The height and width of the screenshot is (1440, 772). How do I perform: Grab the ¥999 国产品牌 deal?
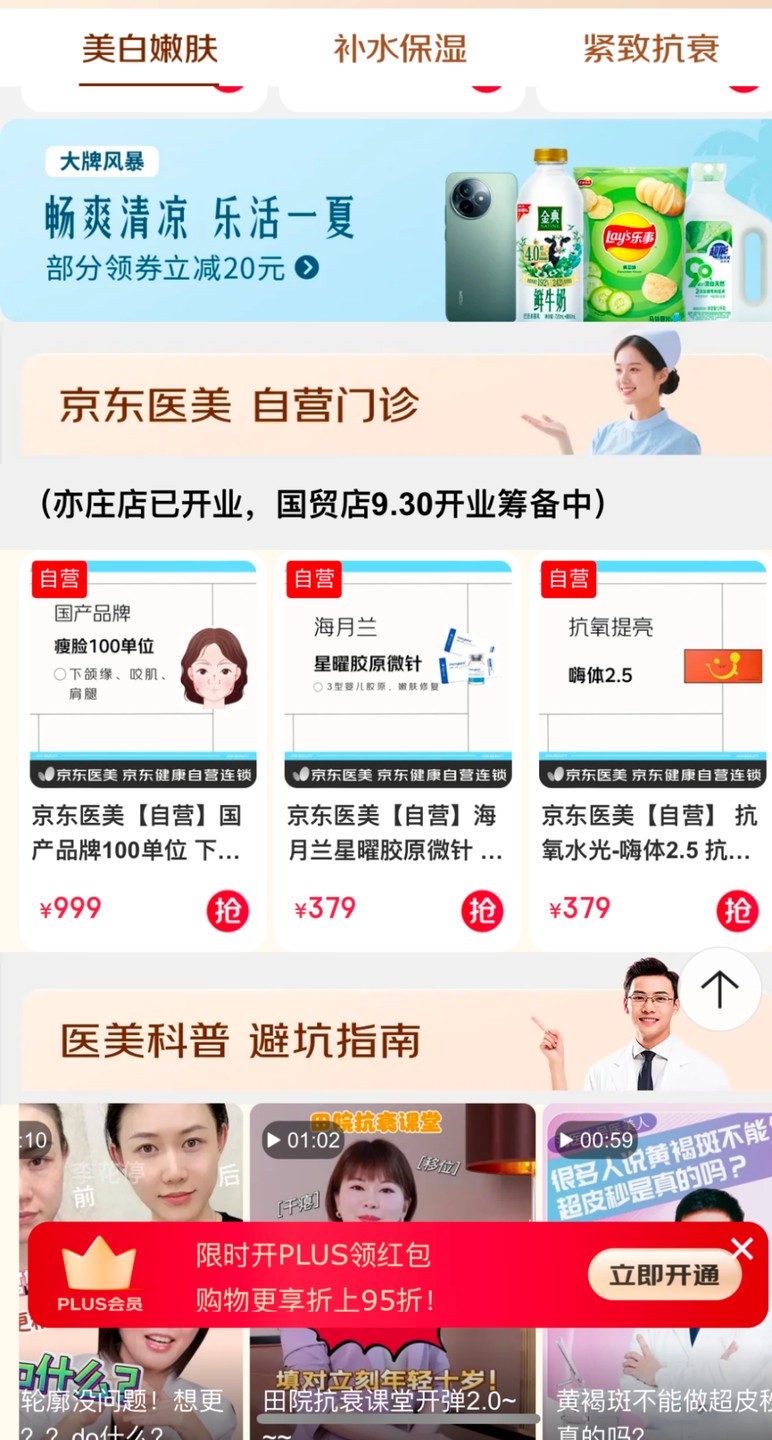(228, 910)
